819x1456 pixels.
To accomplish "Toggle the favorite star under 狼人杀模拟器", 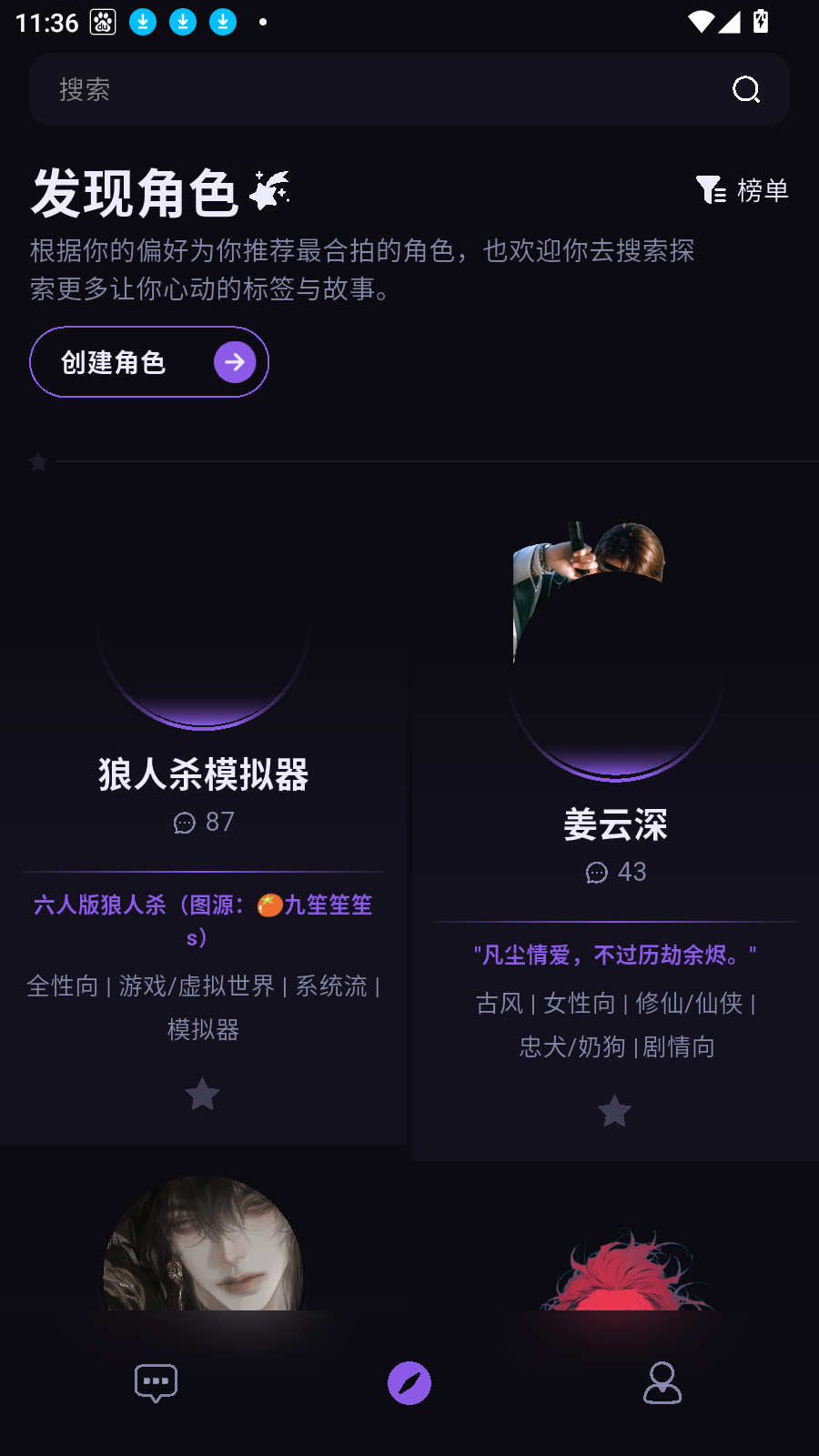I will 202,1095.
